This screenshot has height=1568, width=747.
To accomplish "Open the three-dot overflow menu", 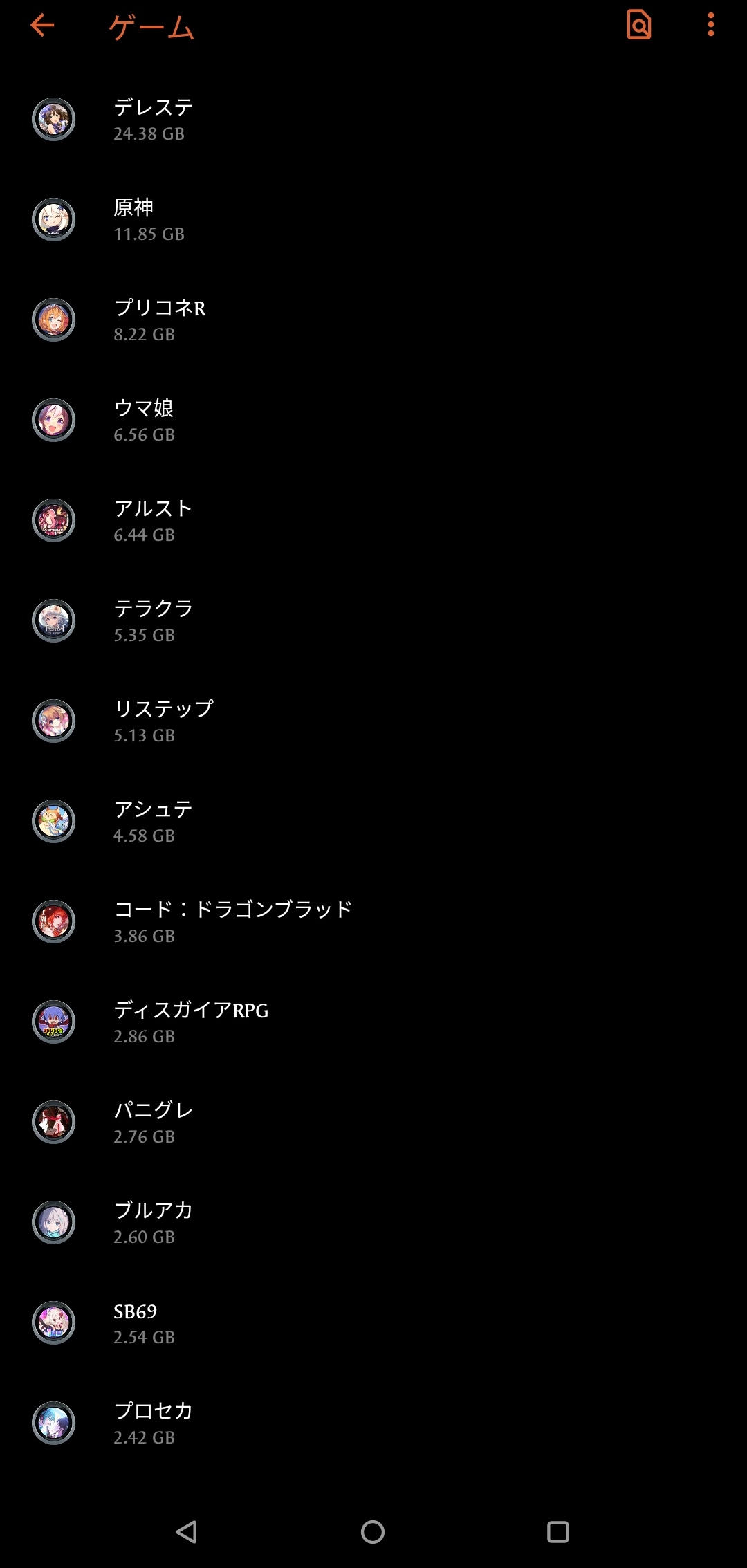I will (x=710, y=26).
